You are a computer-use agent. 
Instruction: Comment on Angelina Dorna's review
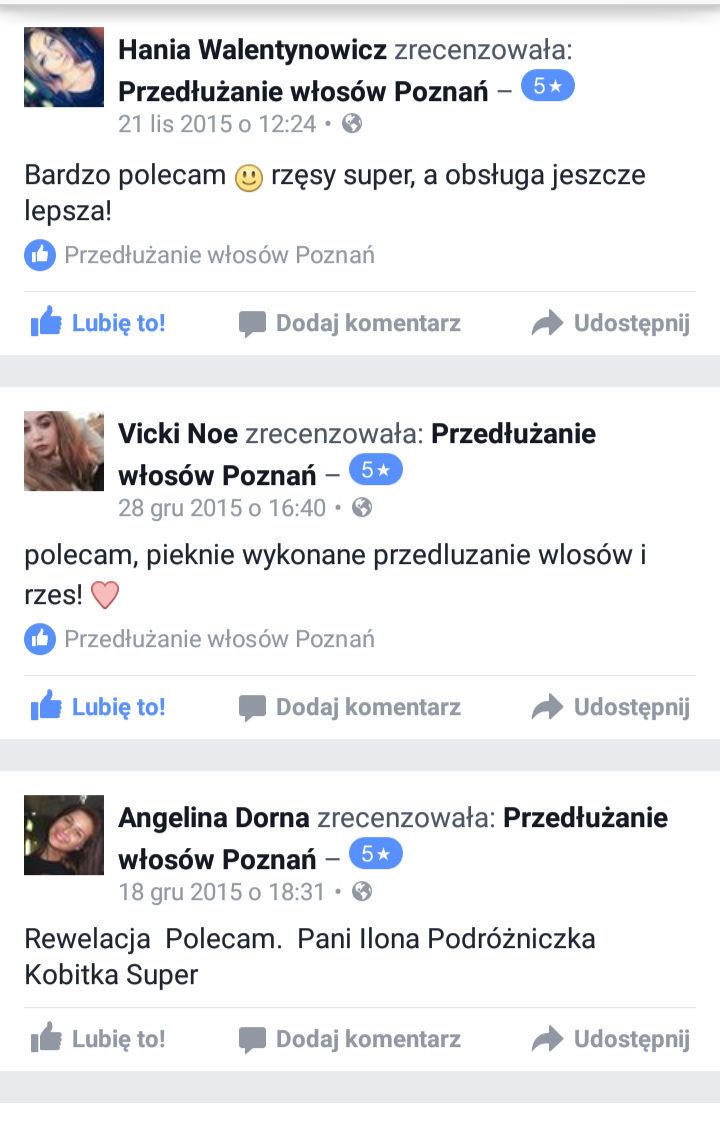350,1039
